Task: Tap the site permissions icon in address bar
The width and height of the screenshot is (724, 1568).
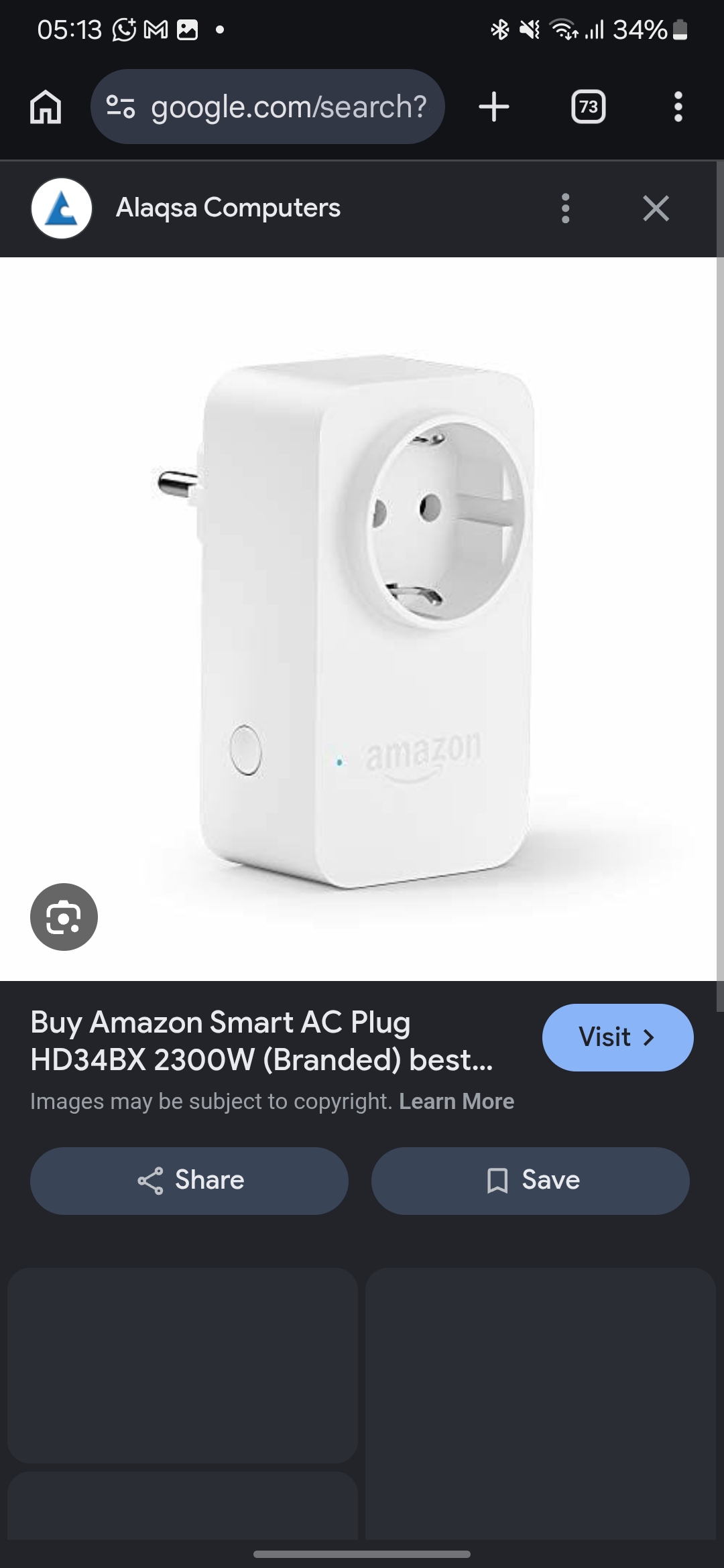Action: [x=121, y=108]
